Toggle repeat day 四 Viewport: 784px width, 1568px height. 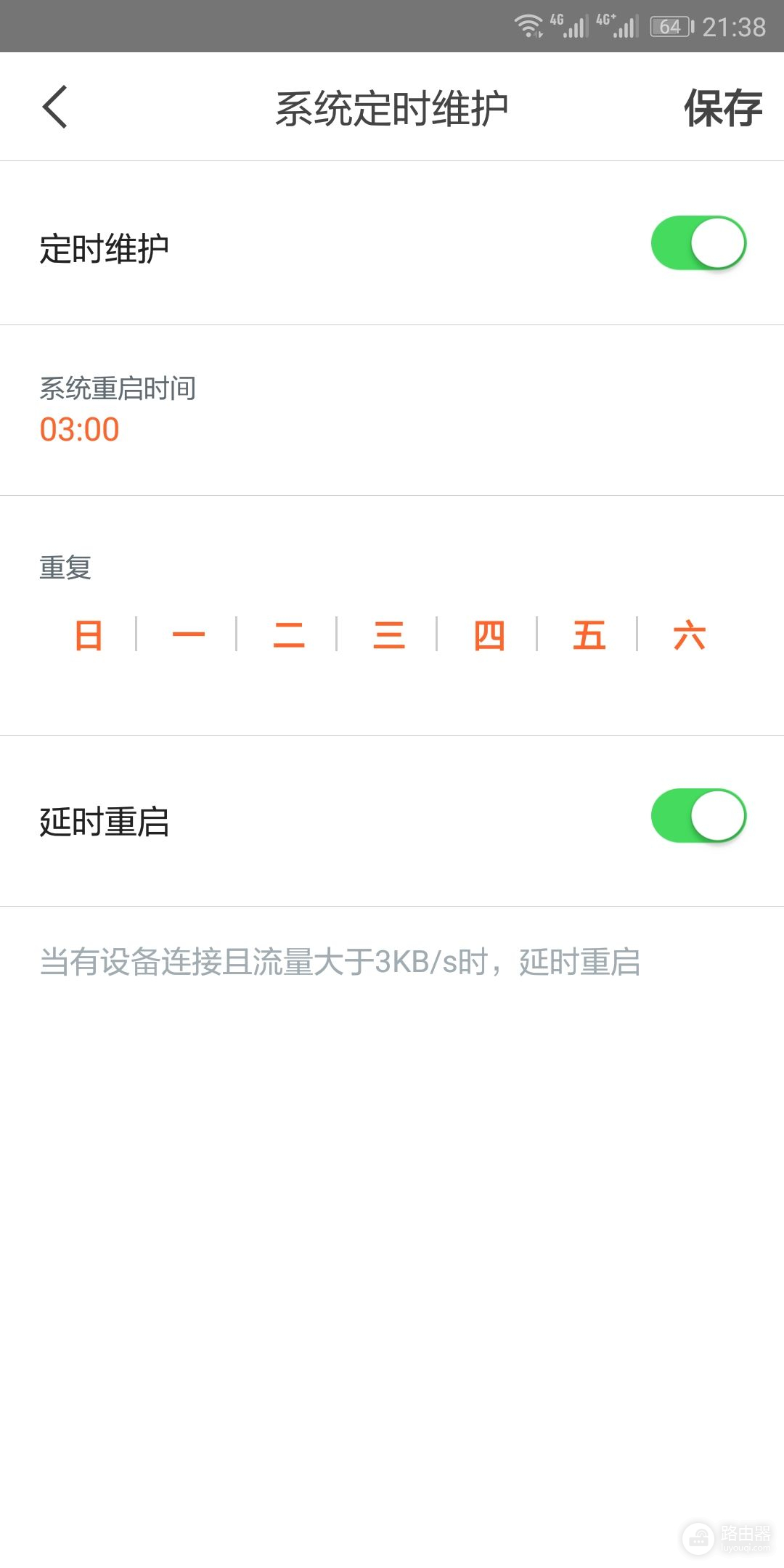(x=489, y=635)
